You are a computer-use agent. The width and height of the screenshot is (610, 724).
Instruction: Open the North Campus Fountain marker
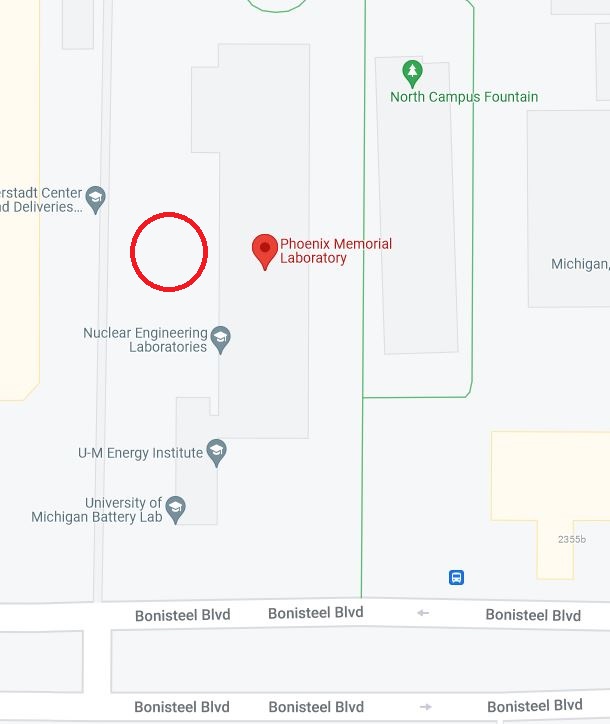(411, 72)
